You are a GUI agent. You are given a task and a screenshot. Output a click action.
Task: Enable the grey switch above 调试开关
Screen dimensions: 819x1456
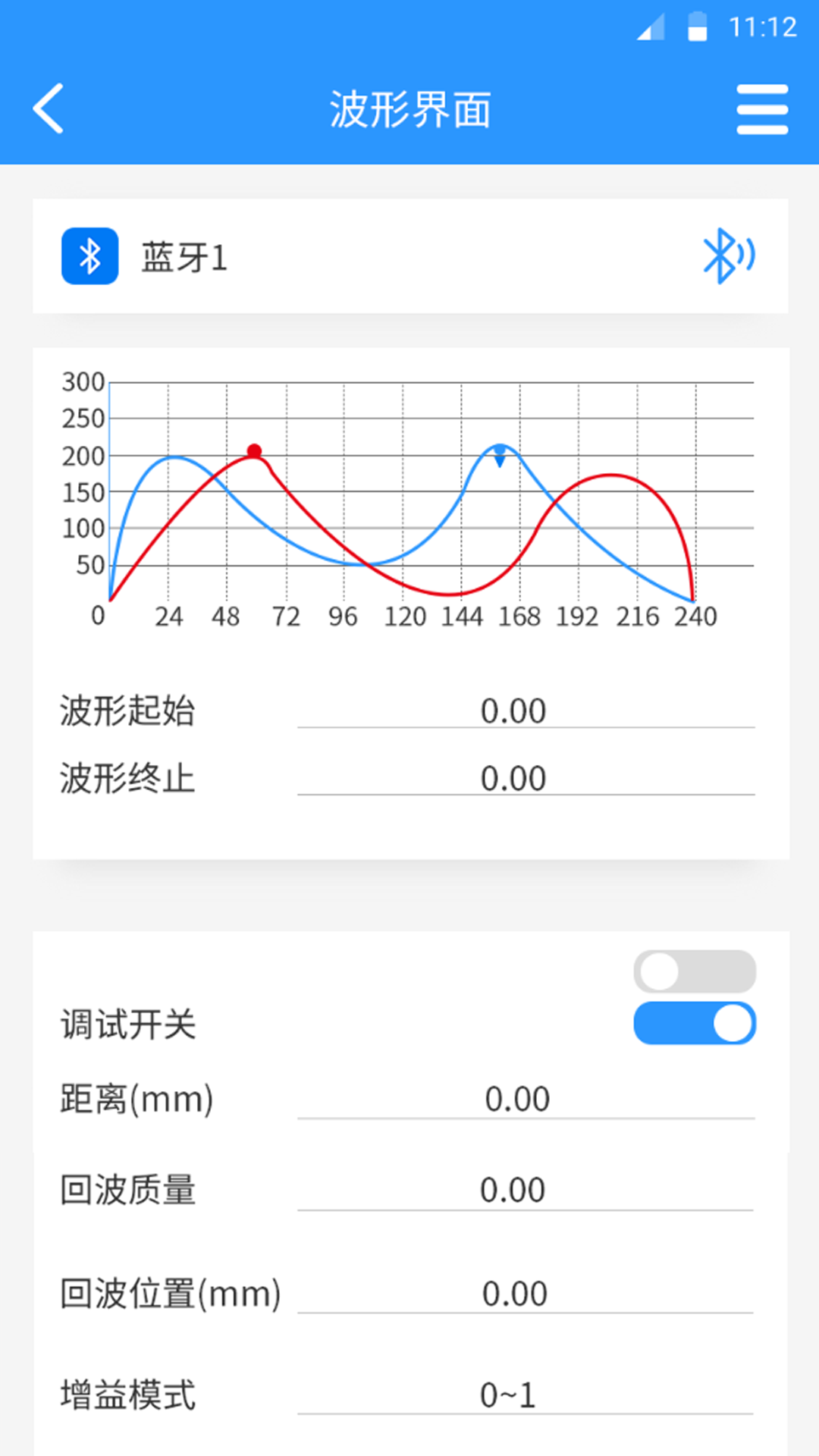click(x=695, y=971)
